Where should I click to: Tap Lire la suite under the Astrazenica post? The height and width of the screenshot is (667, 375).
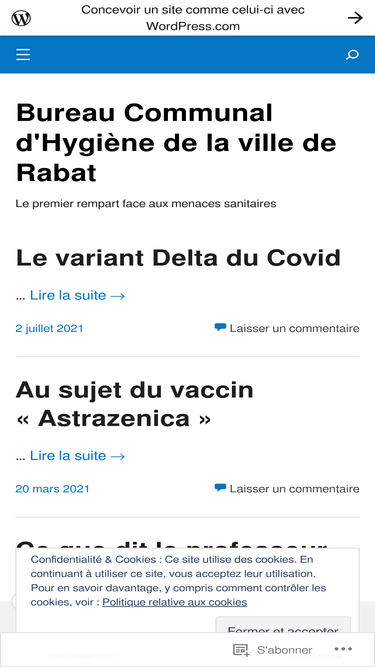[77, 456]
